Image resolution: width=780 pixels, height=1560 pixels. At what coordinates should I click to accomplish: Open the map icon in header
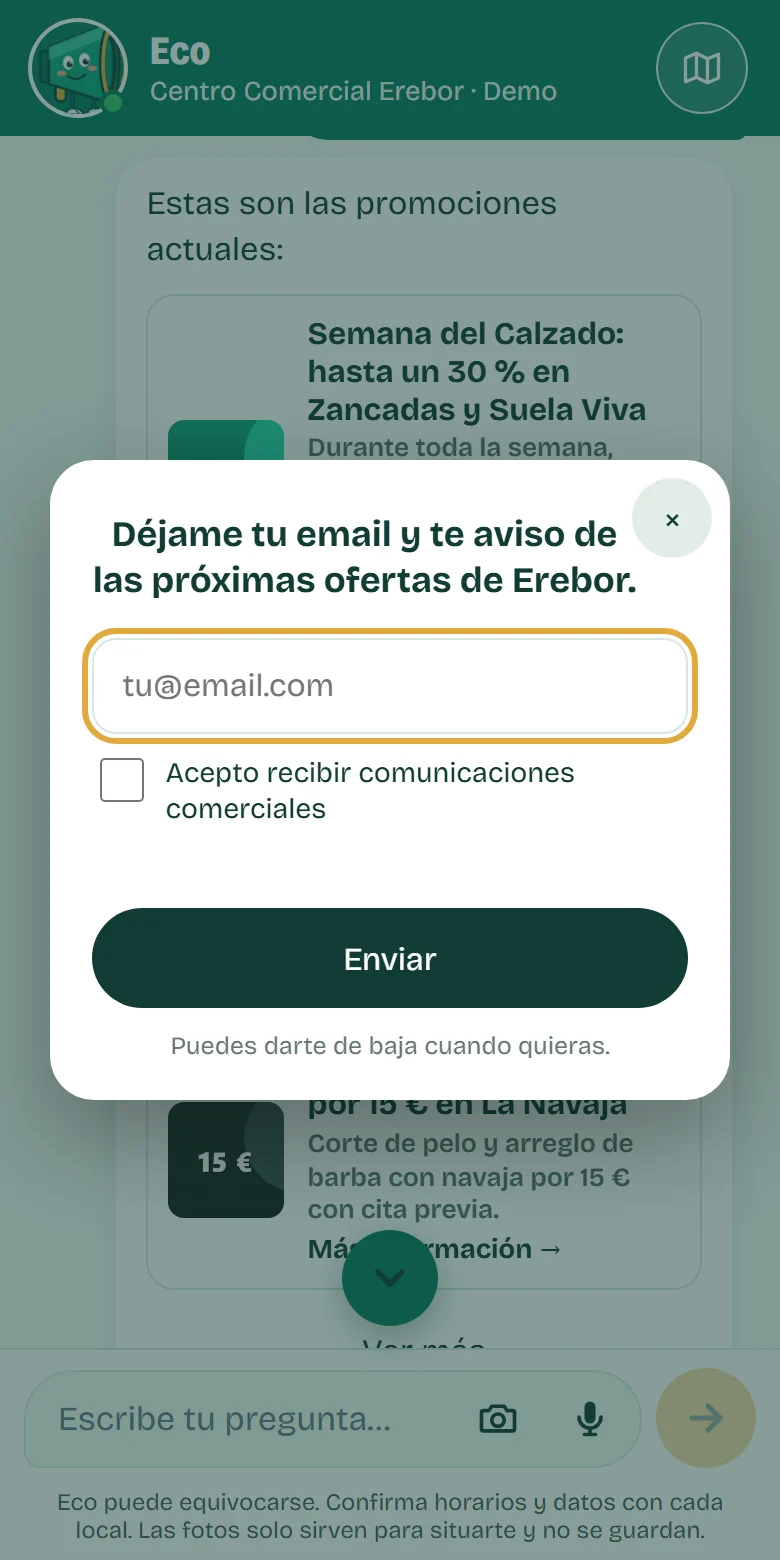pos(702,68)
